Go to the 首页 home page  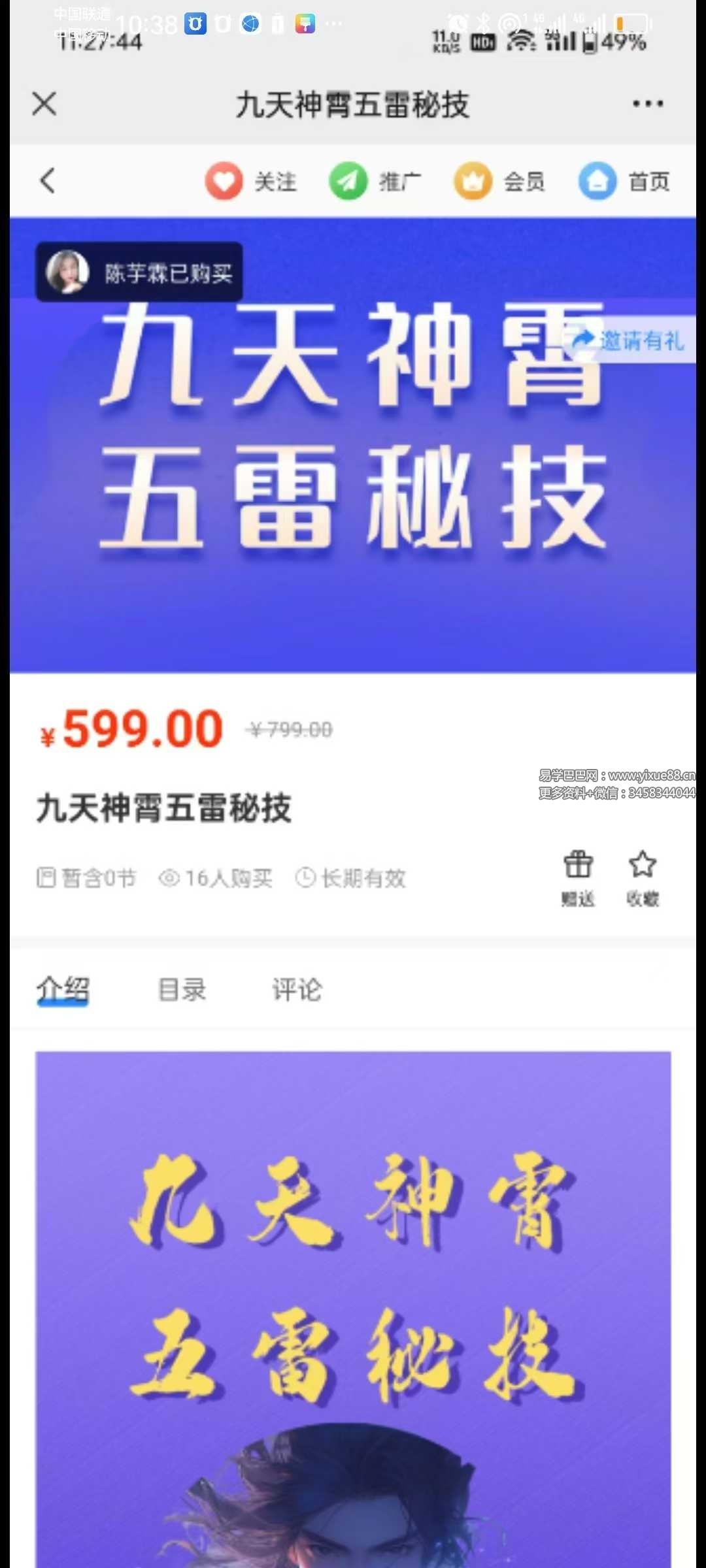pos(625,181)
